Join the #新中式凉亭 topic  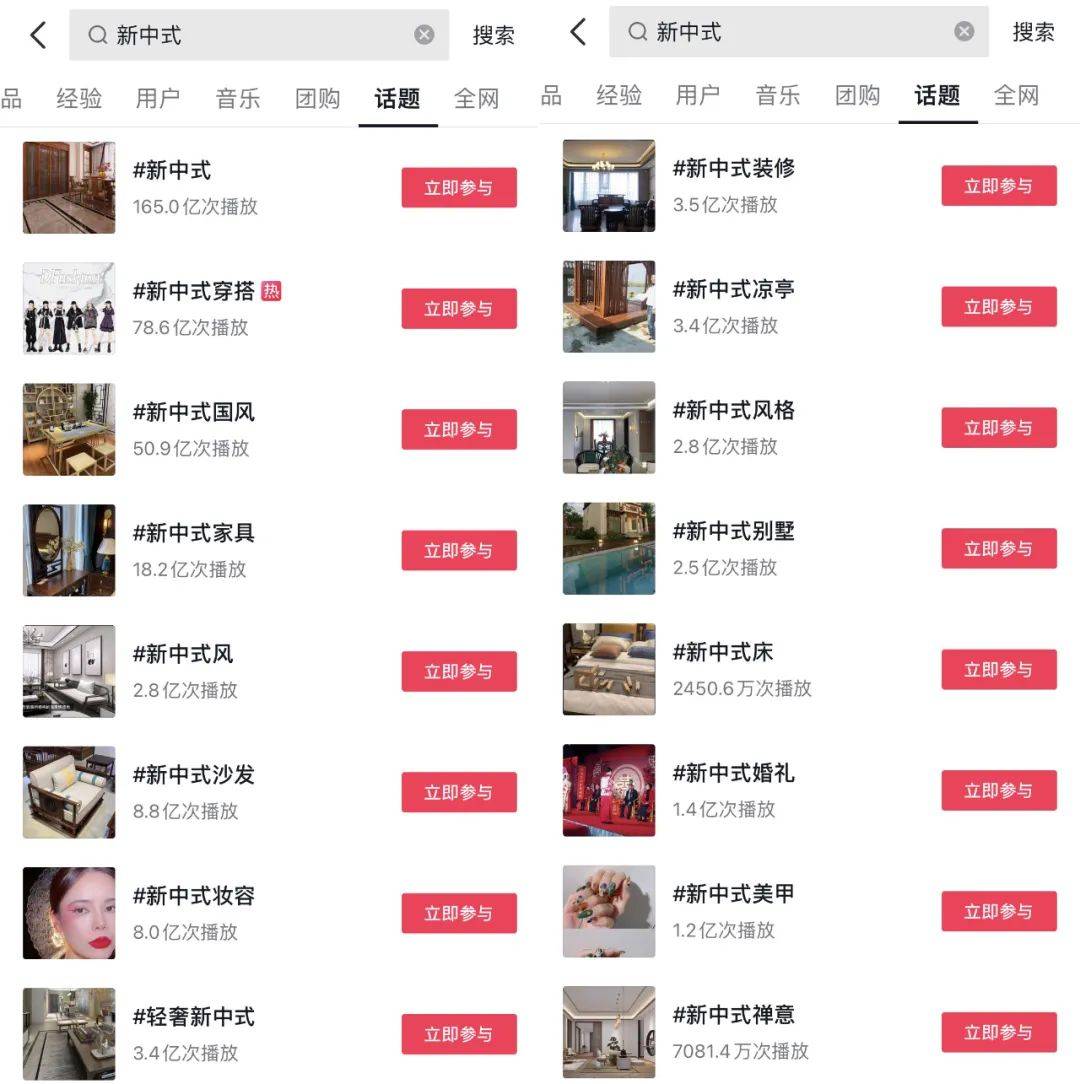999,307
